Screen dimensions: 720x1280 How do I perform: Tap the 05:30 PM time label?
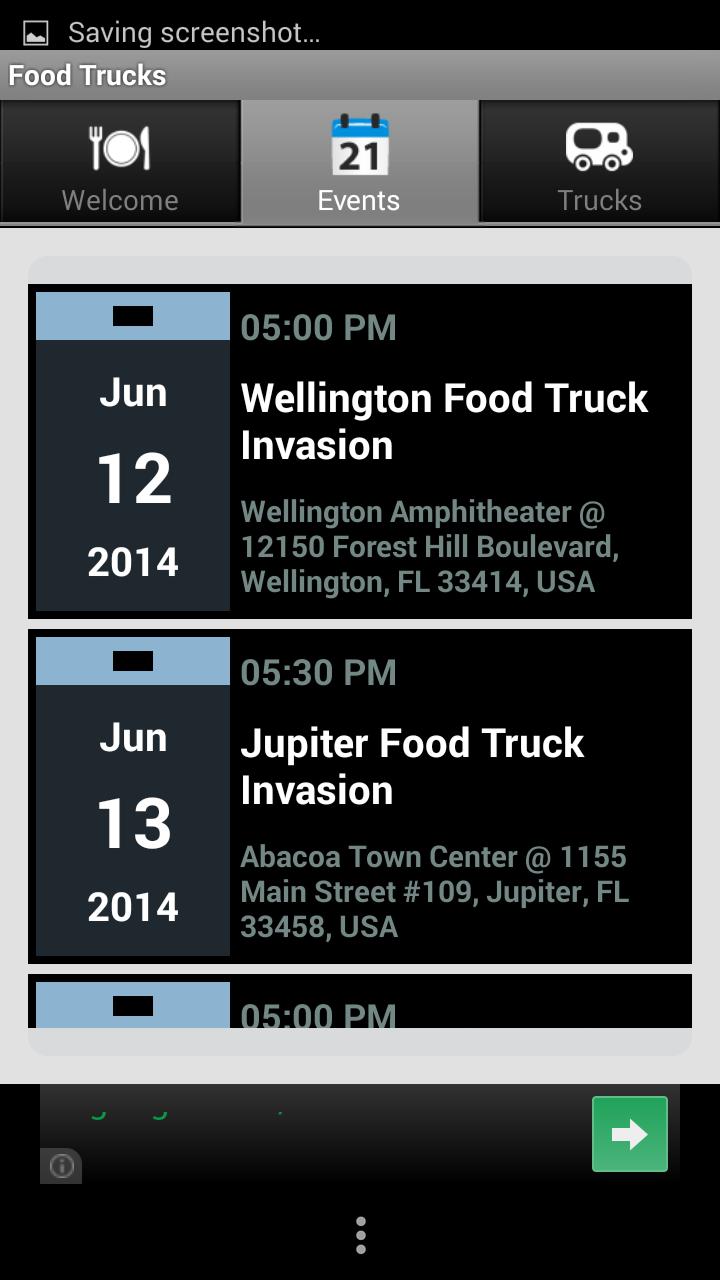[318, 672]
